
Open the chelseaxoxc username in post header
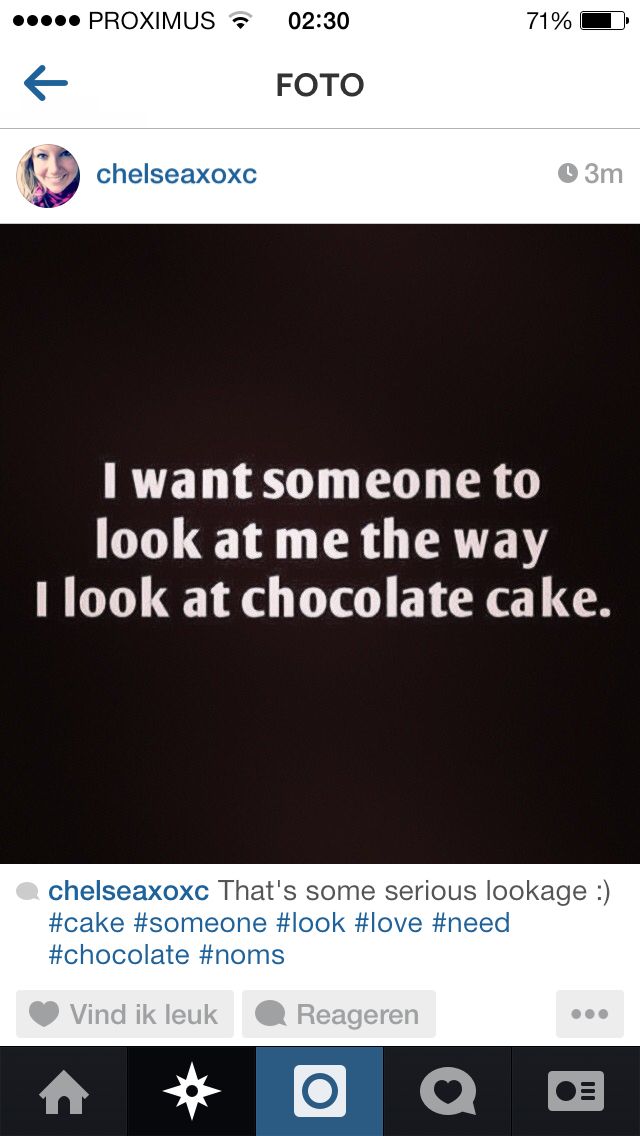click(176, 174)
